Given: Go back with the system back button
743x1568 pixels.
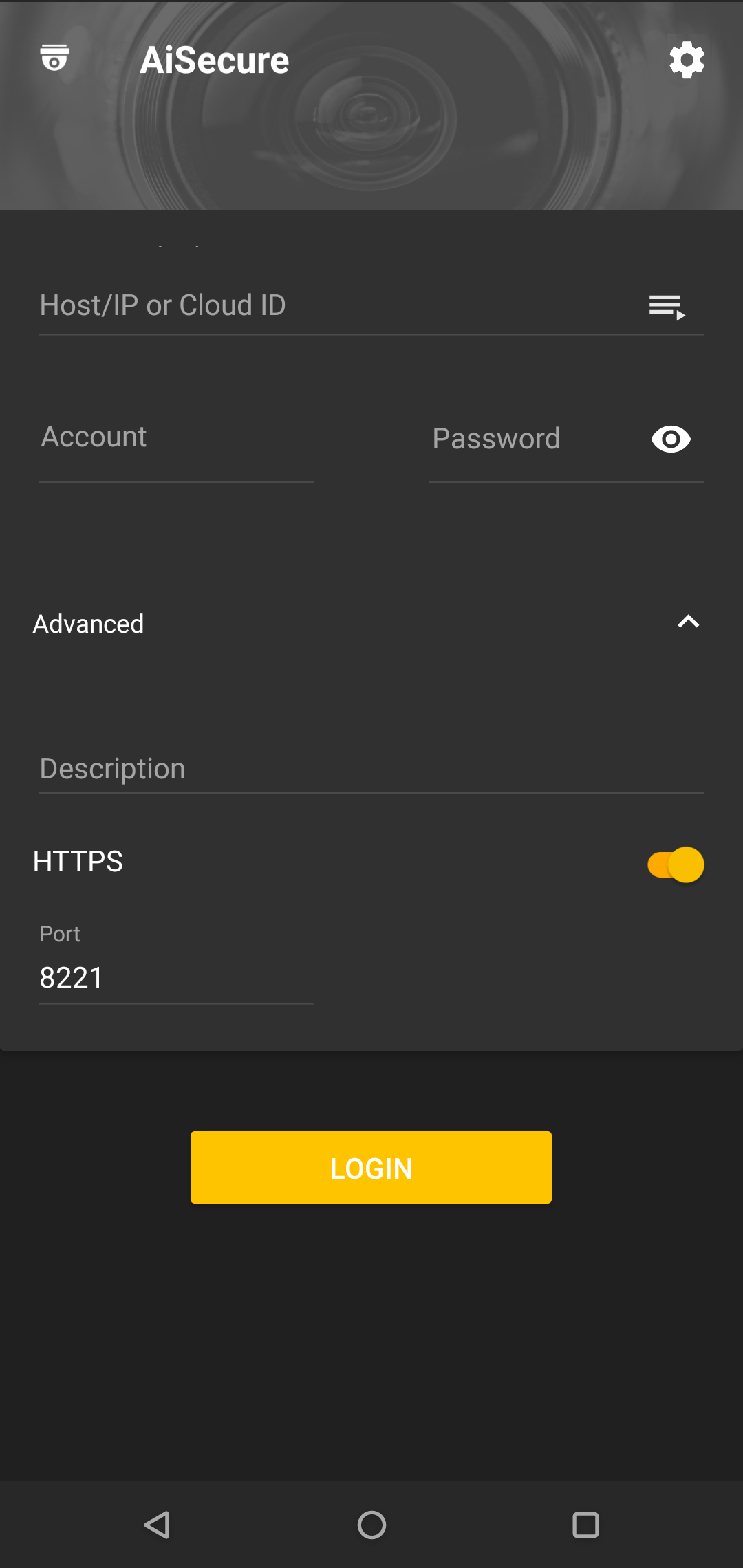Looking at the screenshot, I should coord(158,1525).
